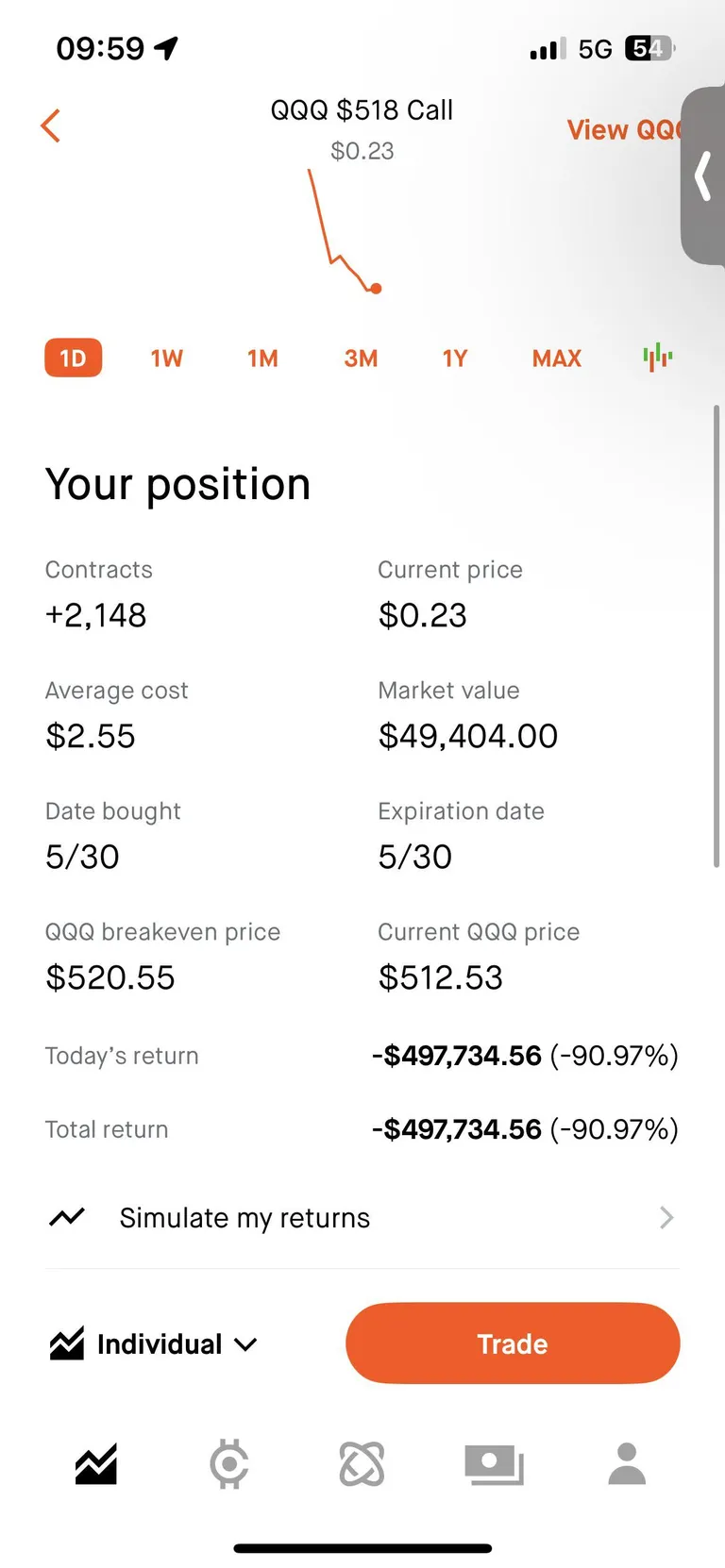
Task: Open the account profile tab
Action: pos(627,1464)
